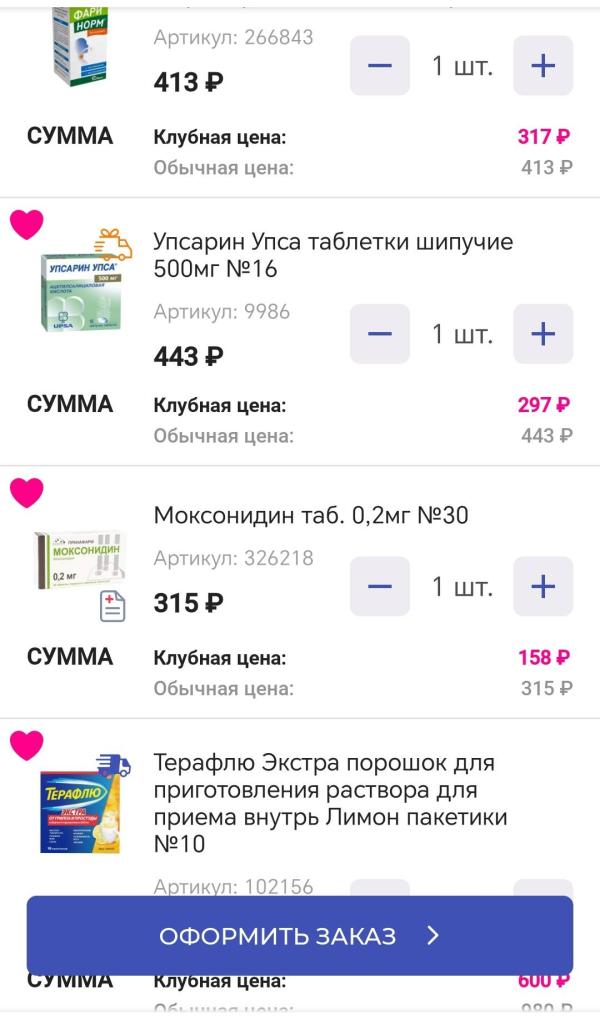Tap Оформить заказ to checkout

pyautogui.click(x=299, y=936)
